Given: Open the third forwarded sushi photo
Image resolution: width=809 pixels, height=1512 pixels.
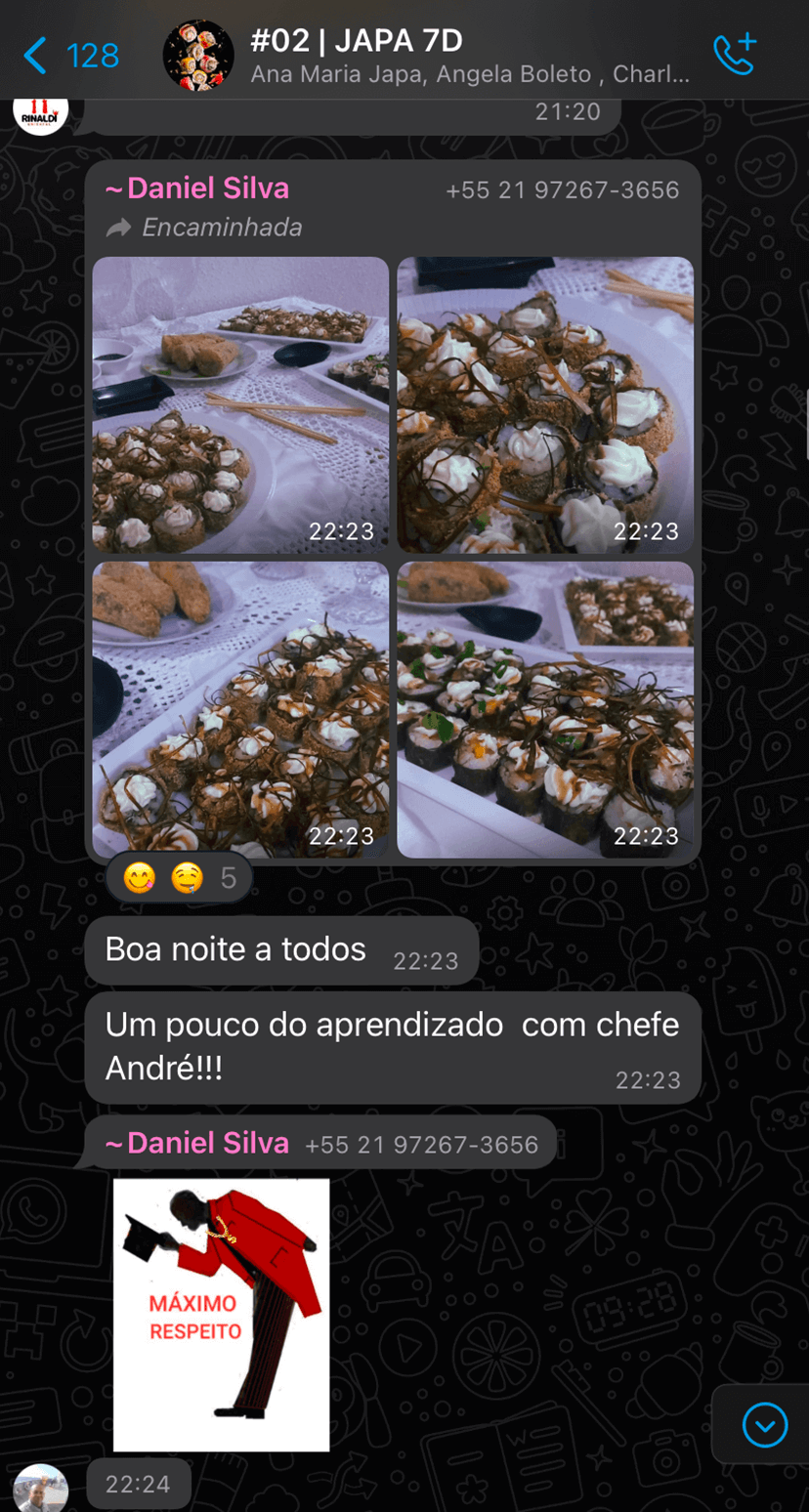Looking at the screenshot, I should click(x=240, y=709).
